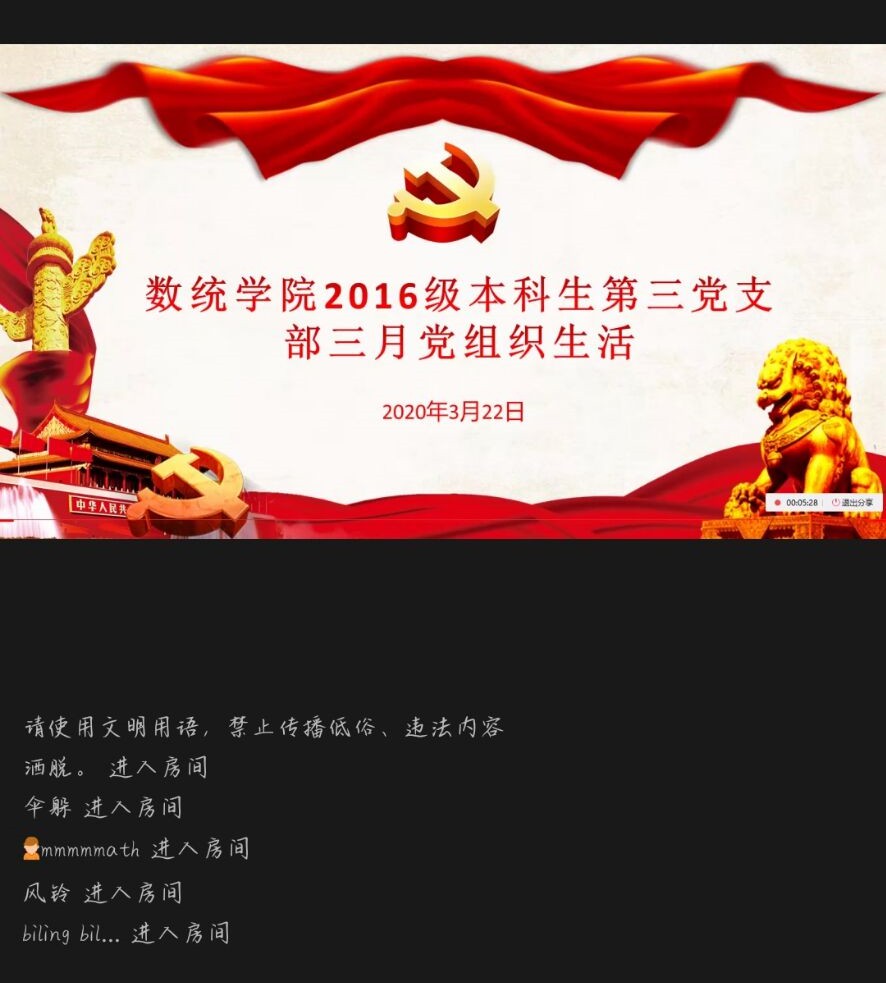This screenshot has height=983, width=886.
Task: Tap the shared screen video to show controls
Action: coord(443,291)
